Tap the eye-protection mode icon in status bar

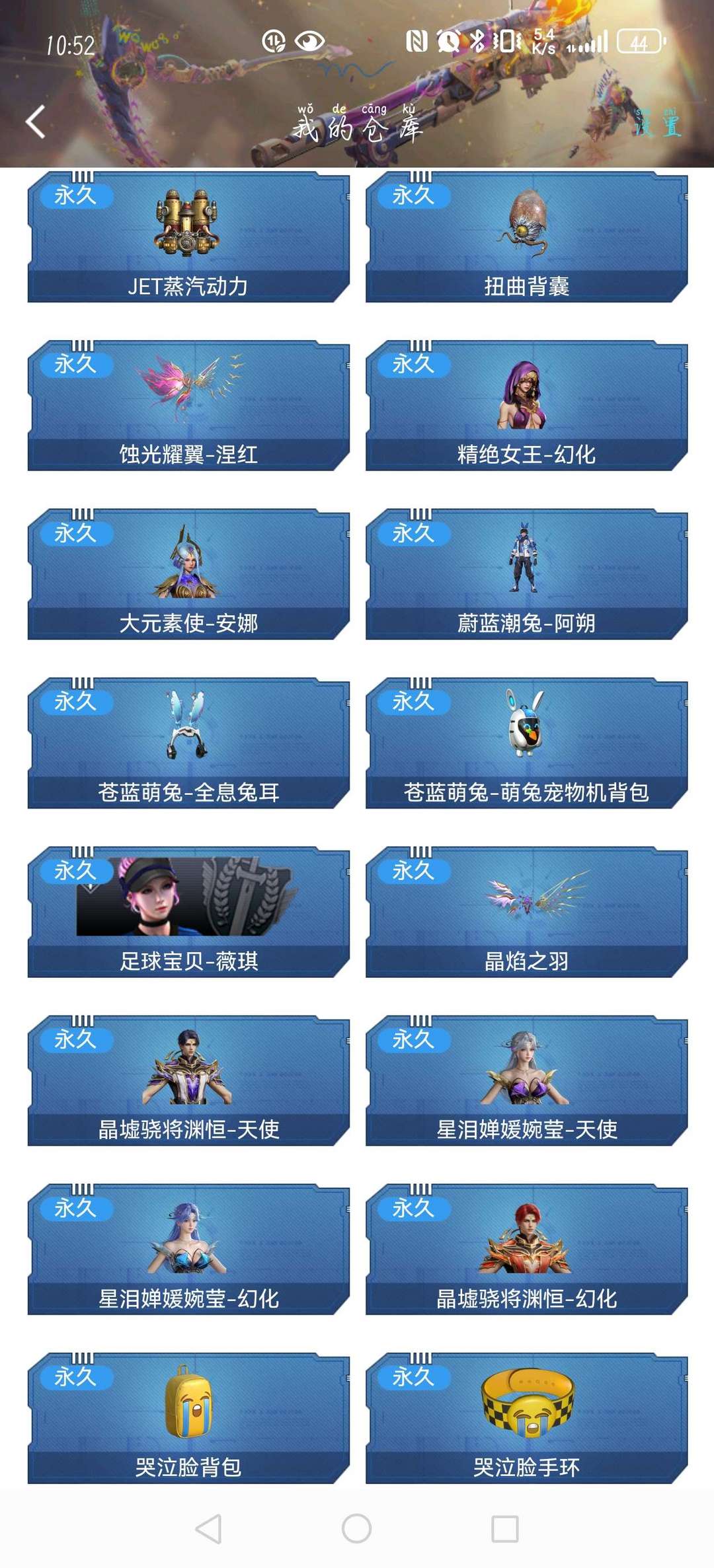[310, 40]
